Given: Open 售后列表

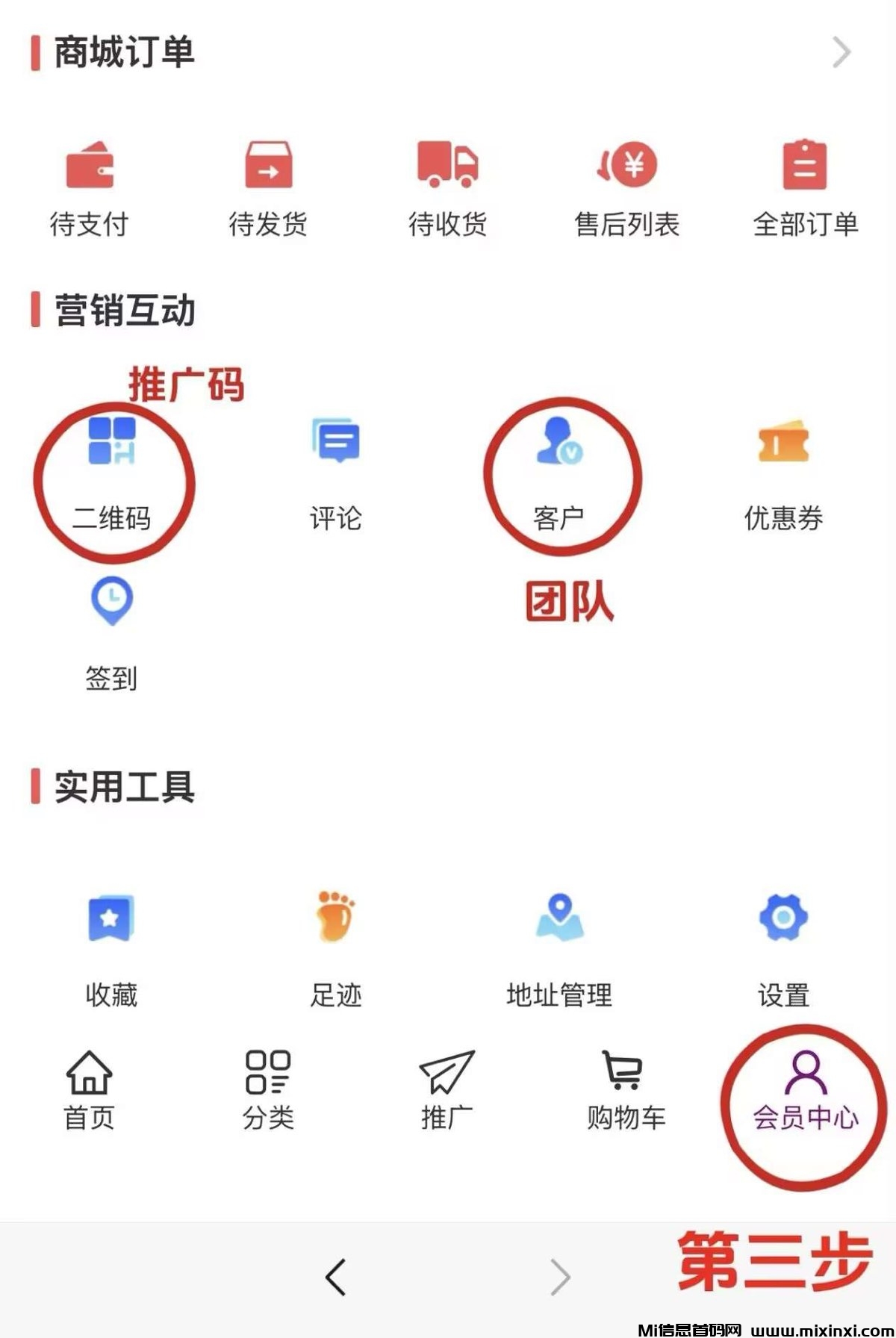Looking at the screenshot, I should (x=626, y=187).
